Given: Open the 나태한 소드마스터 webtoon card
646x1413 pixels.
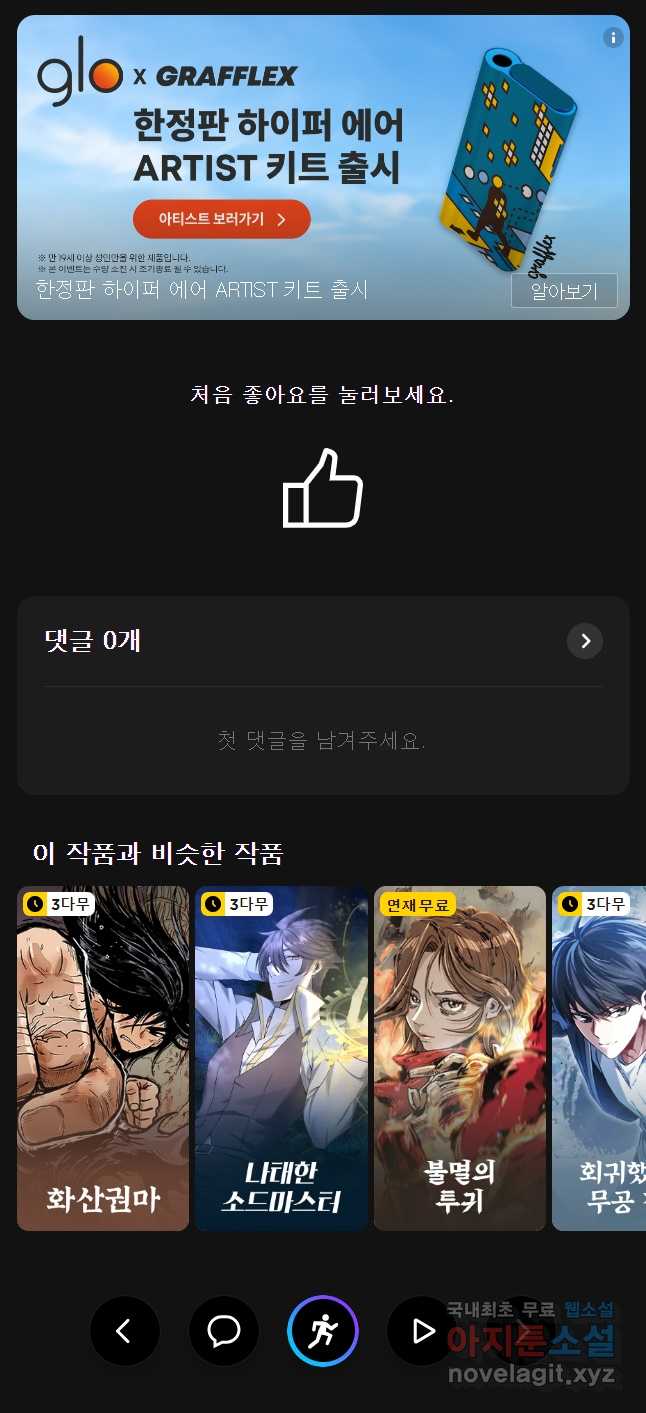Looking at the screenshot, I should point(281,1058).
